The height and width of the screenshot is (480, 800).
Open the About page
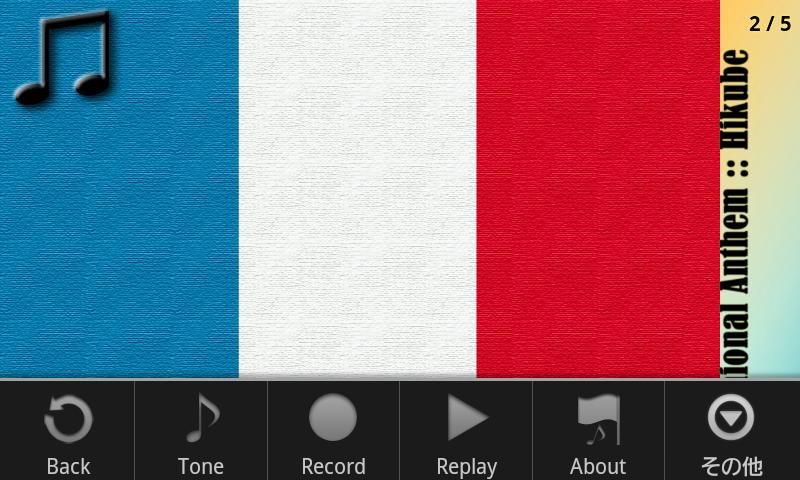coord(598,431)
